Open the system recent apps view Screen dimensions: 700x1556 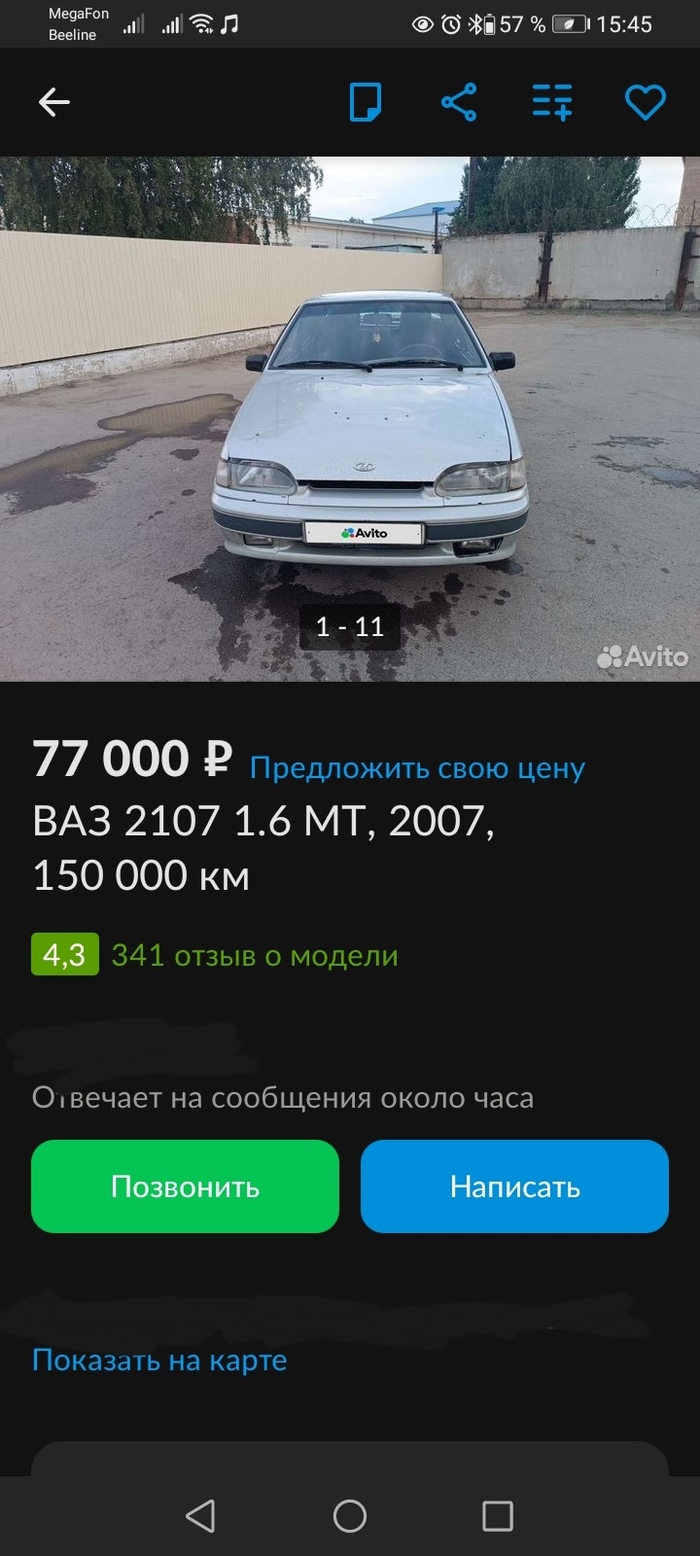pos(497,1516)
